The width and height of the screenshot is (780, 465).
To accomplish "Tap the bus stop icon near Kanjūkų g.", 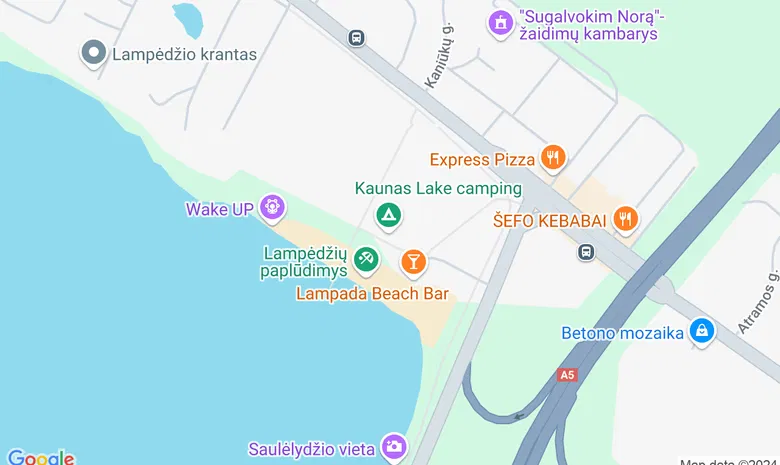I will click(357, 38).
